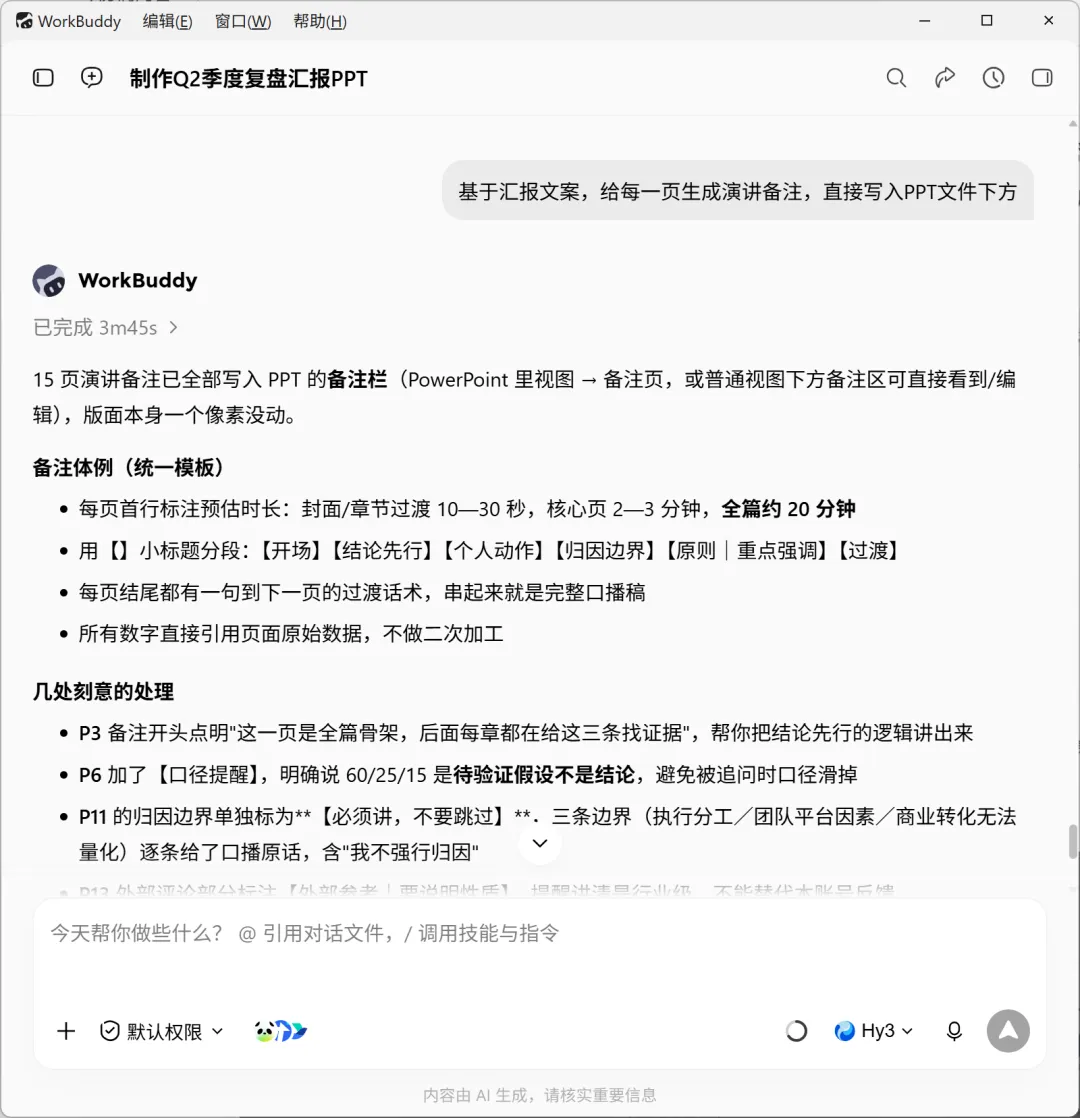Viewport: 1080px width, 1118px height.
Task: Add an attachment with the plus icon
Action: coord(66,1031)
